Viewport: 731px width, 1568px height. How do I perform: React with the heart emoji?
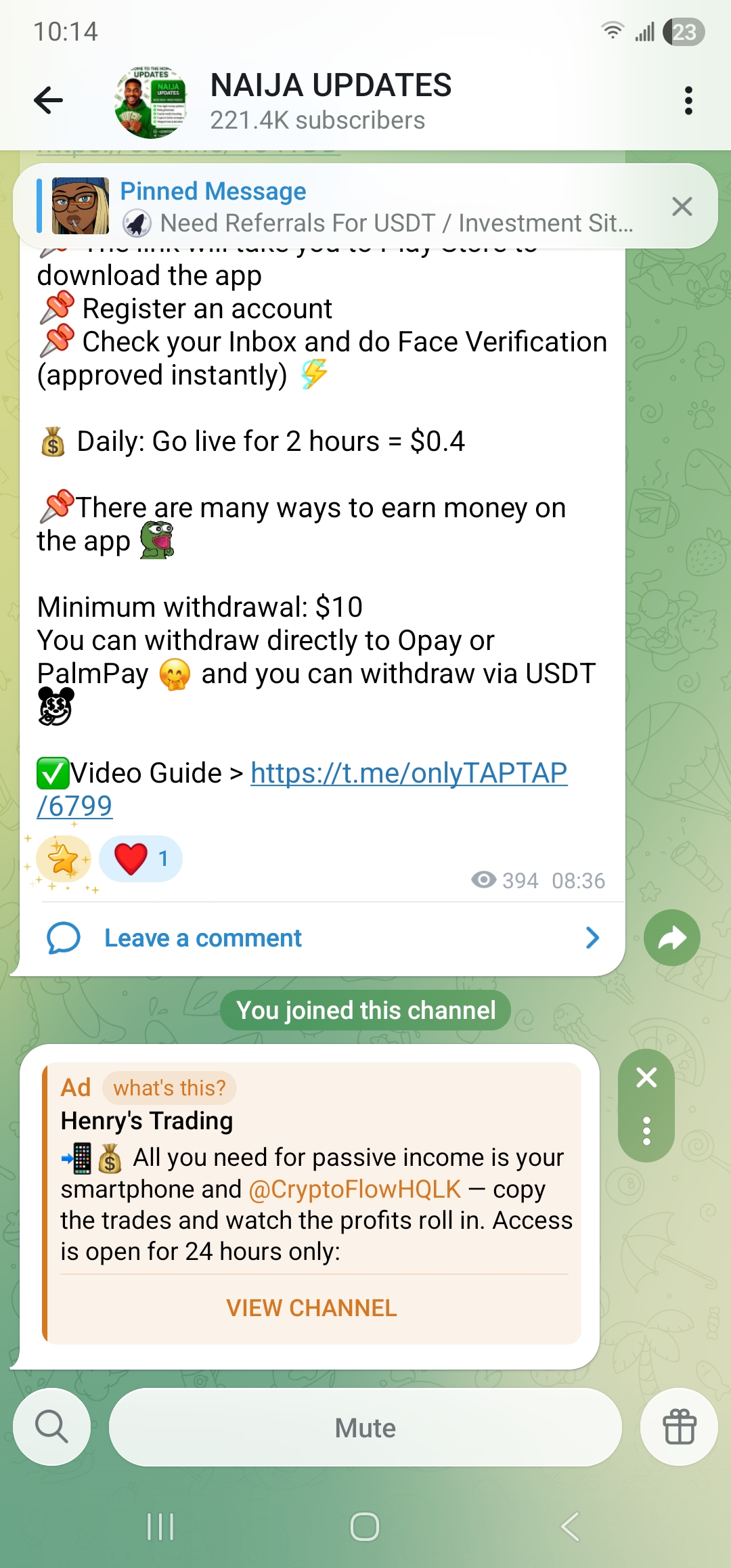click(141, 858)
